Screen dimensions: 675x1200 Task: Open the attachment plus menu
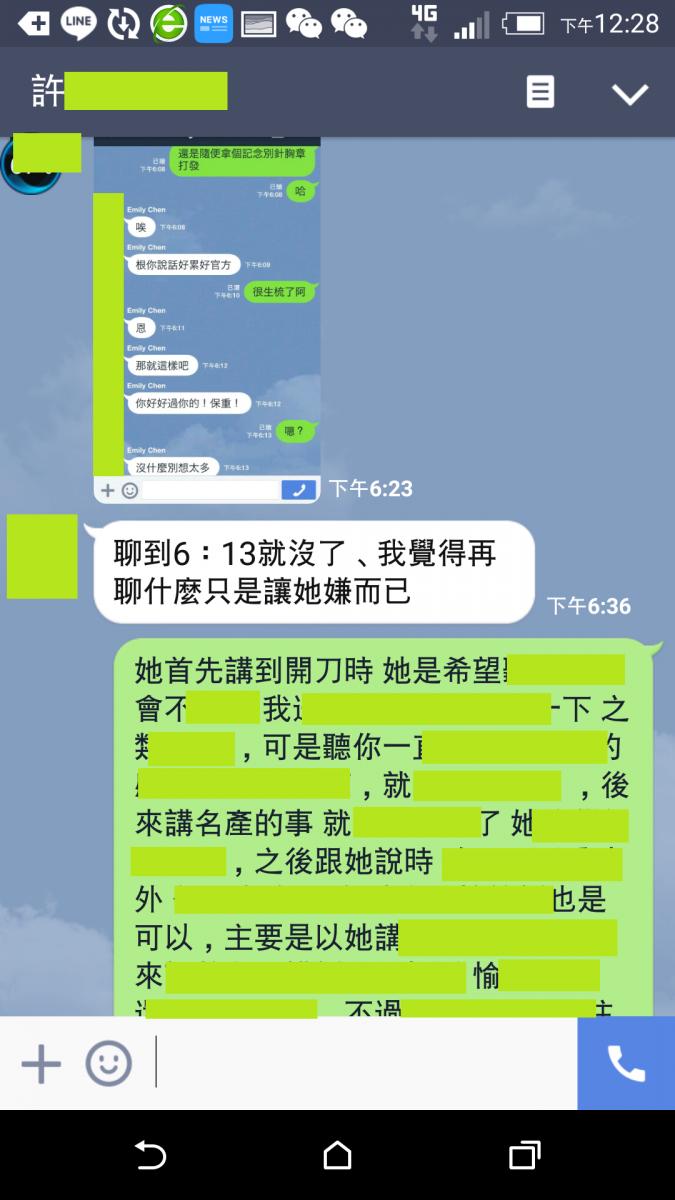coord(41,1064)
